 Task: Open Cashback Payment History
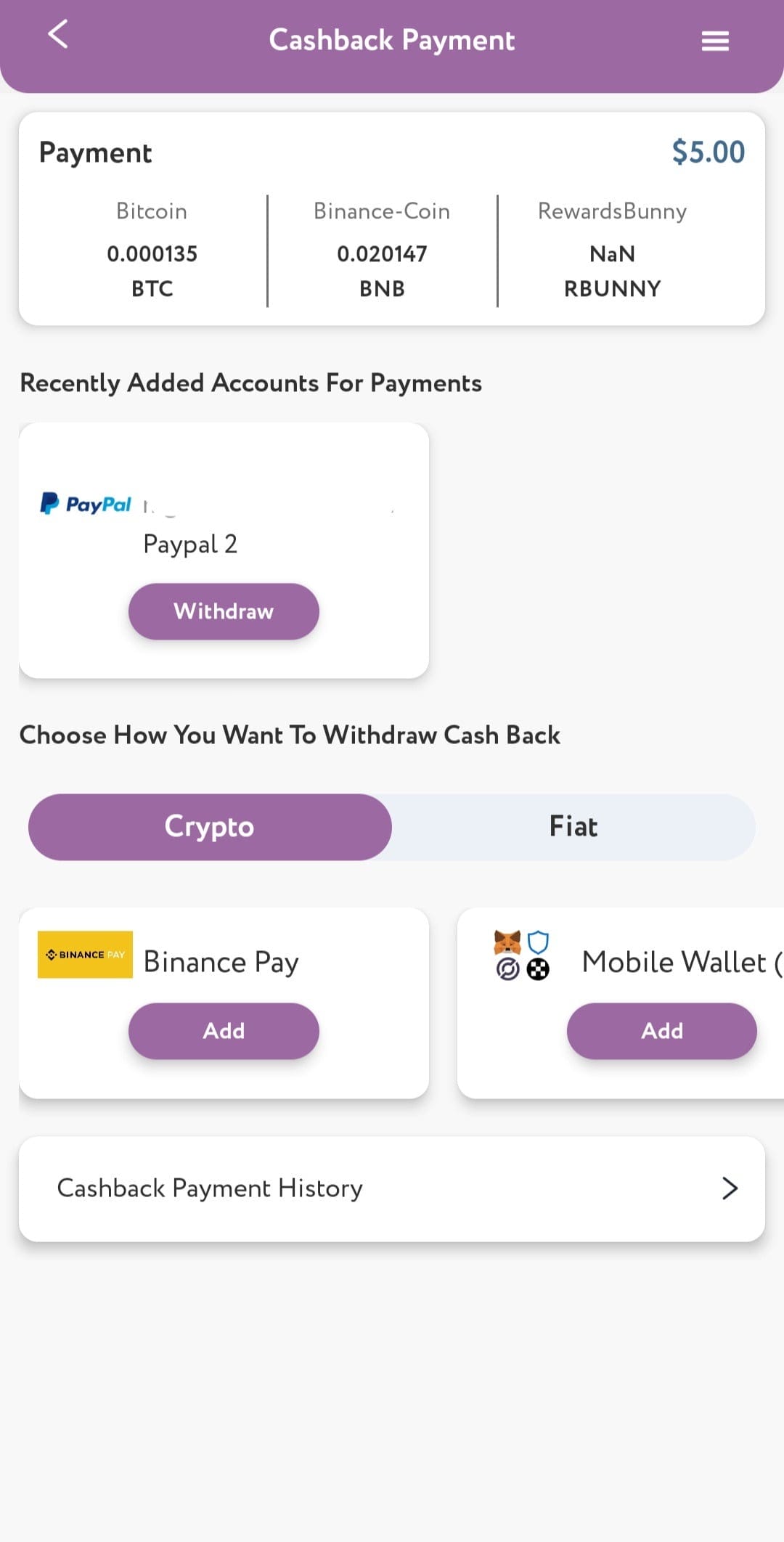click(x=392, y=1188)
